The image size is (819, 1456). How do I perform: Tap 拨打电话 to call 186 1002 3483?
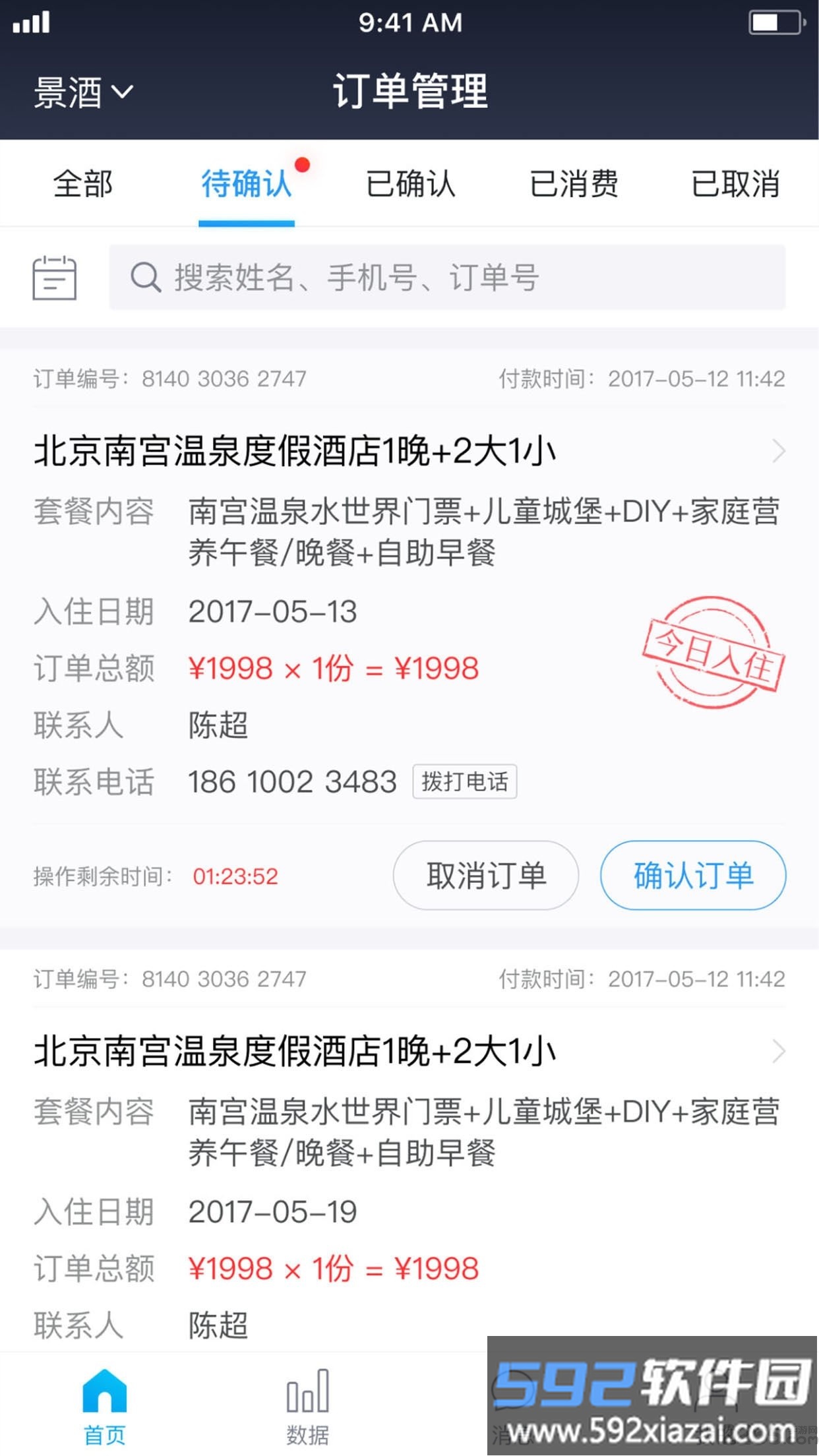465,782
